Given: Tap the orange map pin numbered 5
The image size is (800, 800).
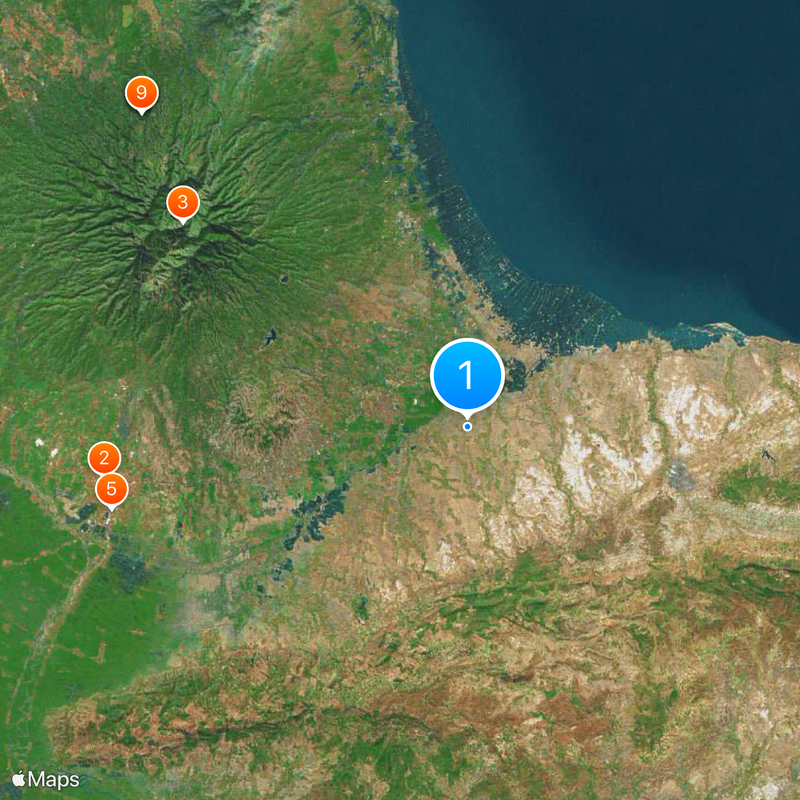Looking at the screenshot, I should [112, 490].
